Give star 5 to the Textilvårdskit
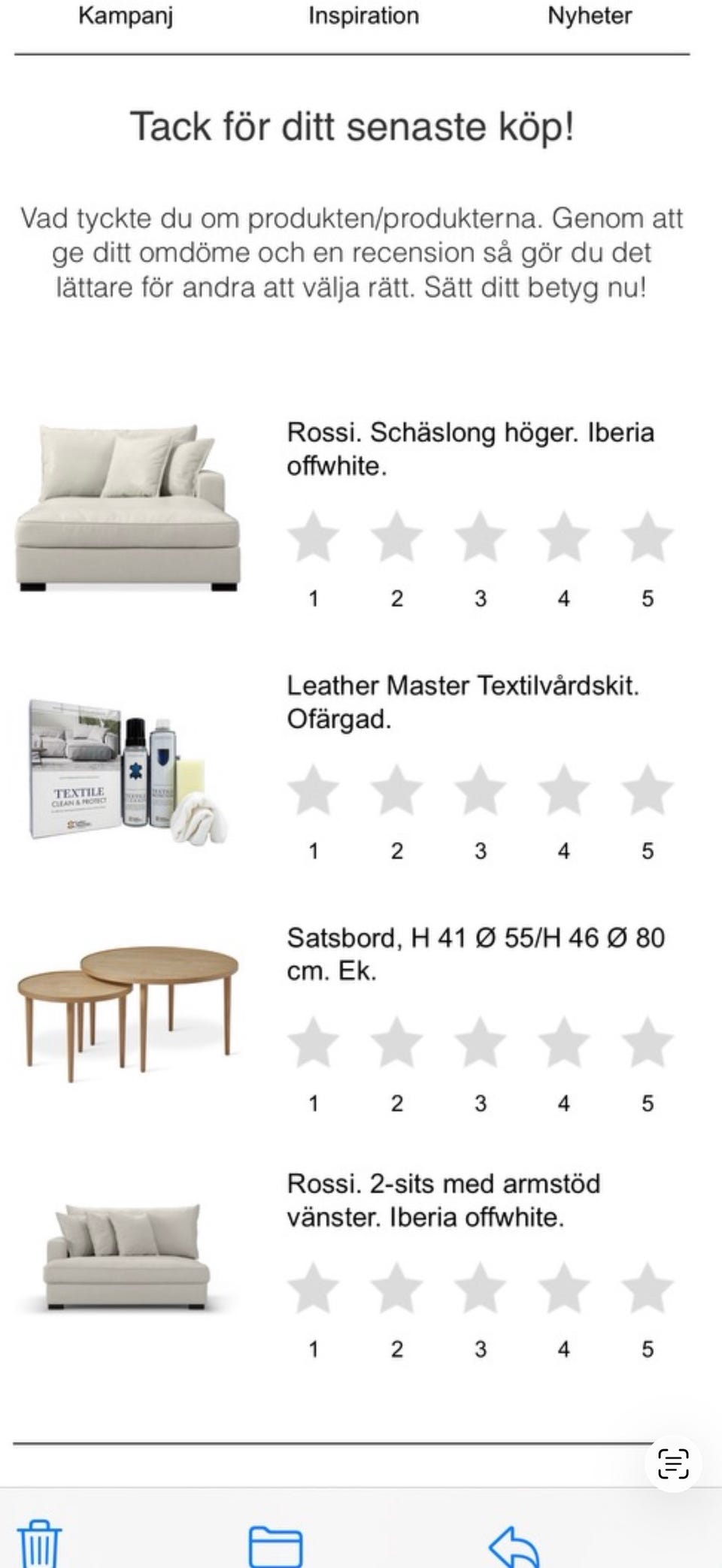This screenshot has height=1568, width=722. pyautogui.click(x=647, y=792)
